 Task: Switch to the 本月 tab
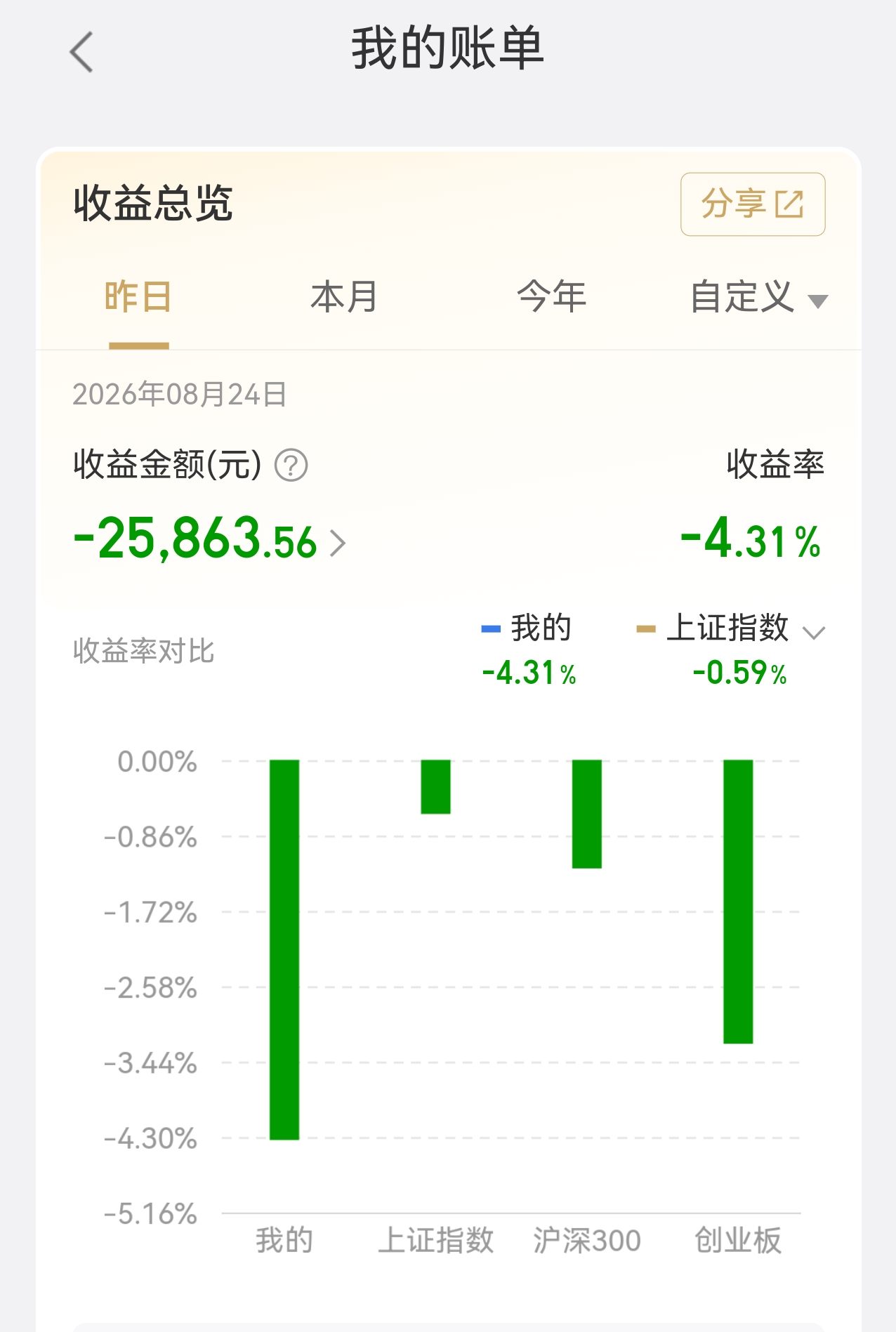[x=344, y=296]
